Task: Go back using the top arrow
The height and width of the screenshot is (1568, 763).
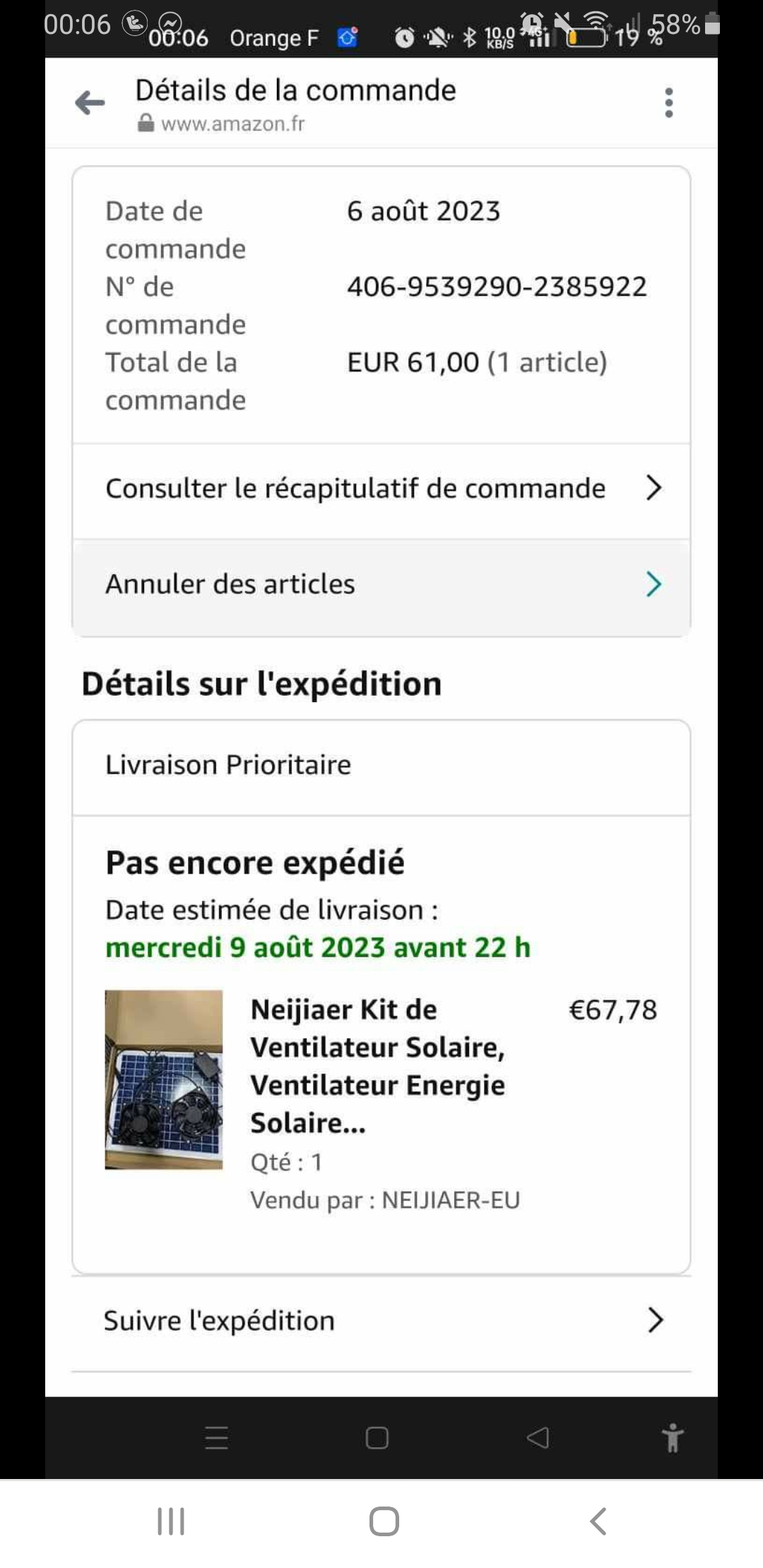Action: coord(90,103)
